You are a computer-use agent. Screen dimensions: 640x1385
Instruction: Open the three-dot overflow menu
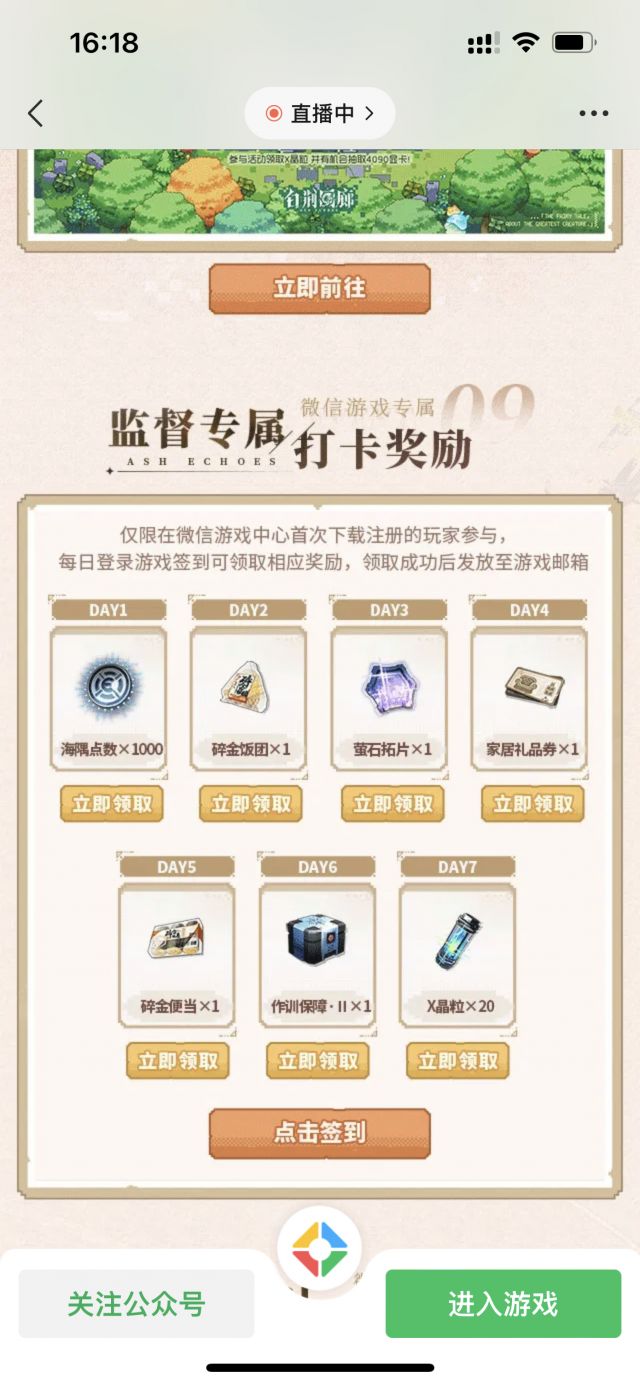[594, 113]
